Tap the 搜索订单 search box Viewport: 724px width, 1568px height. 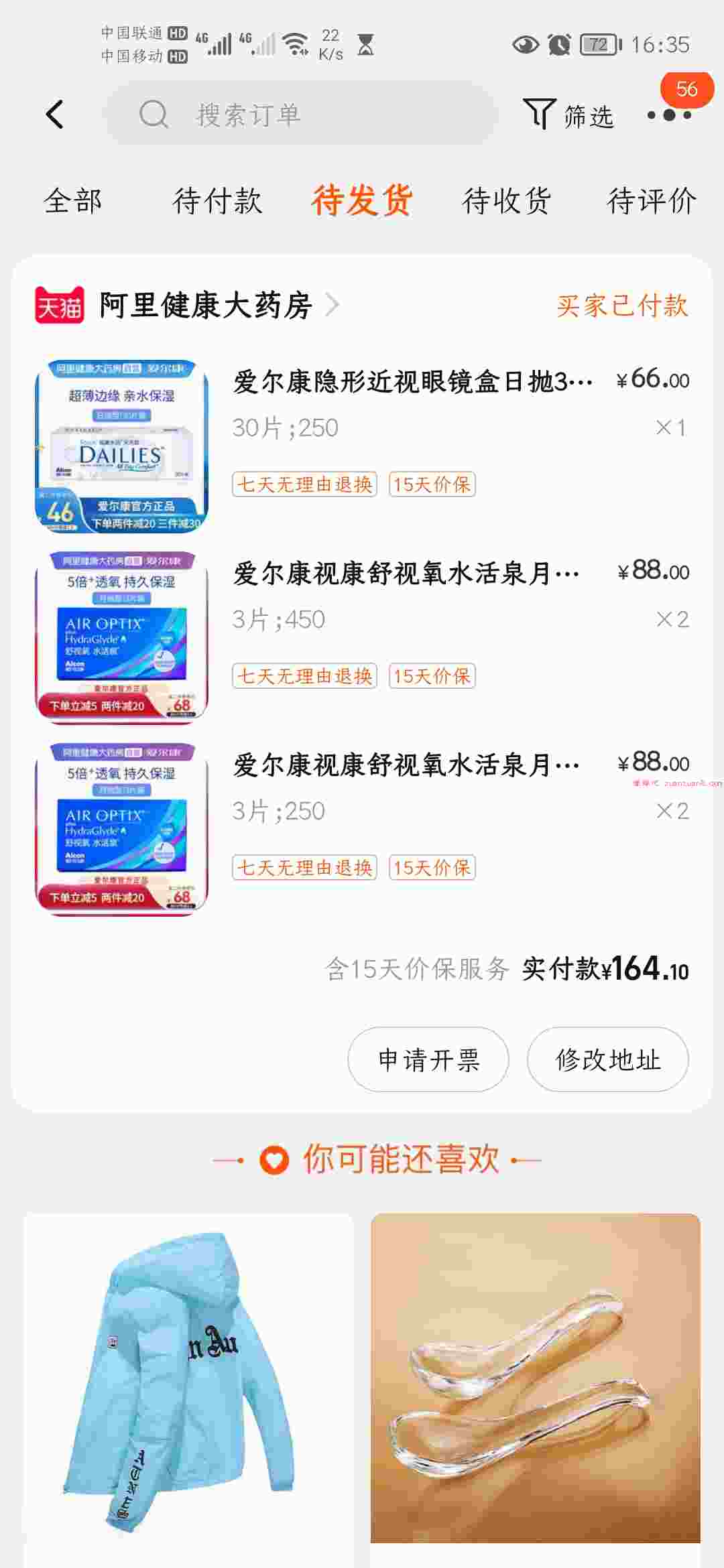(302, 115)
